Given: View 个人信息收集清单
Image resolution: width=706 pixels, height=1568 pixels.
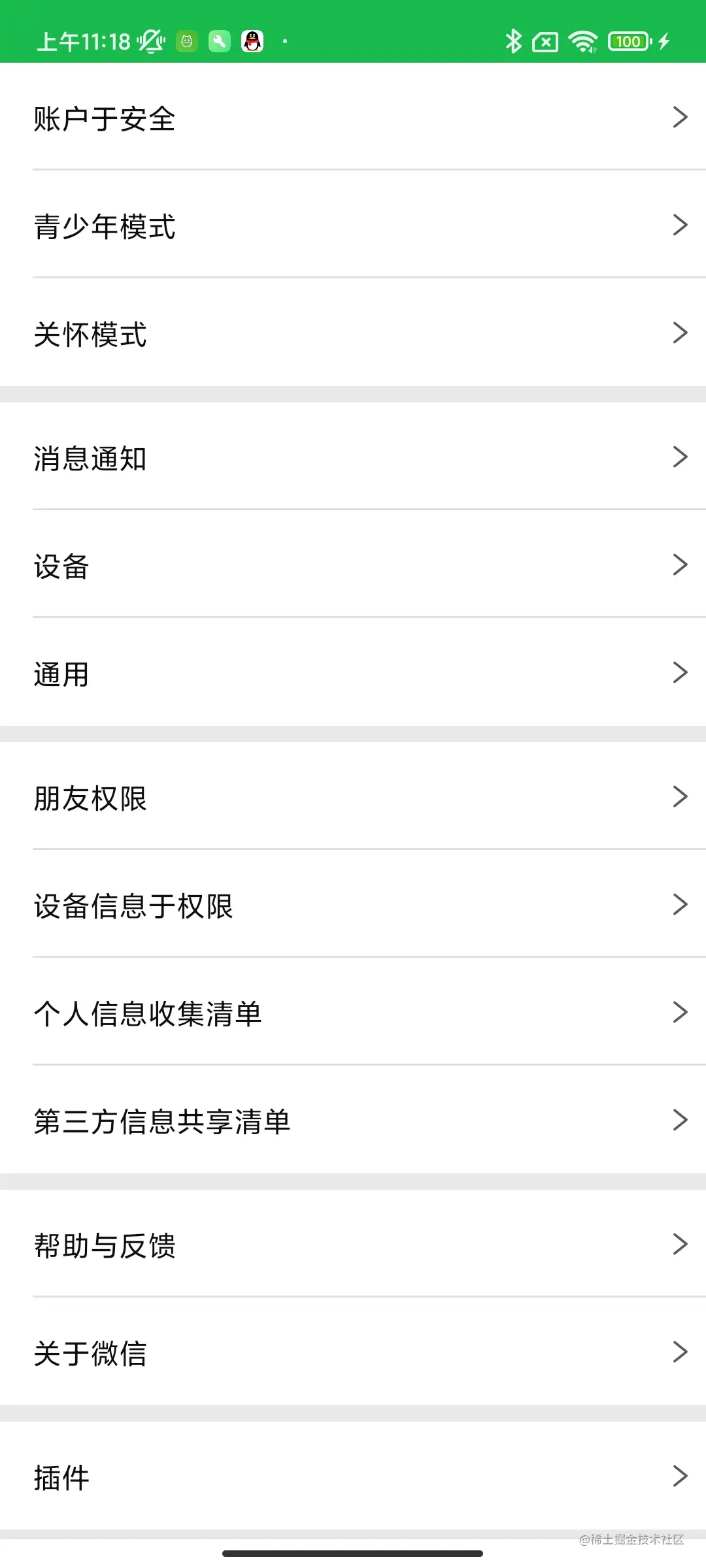Looking at the screenshot, I should click(353, 1013).
